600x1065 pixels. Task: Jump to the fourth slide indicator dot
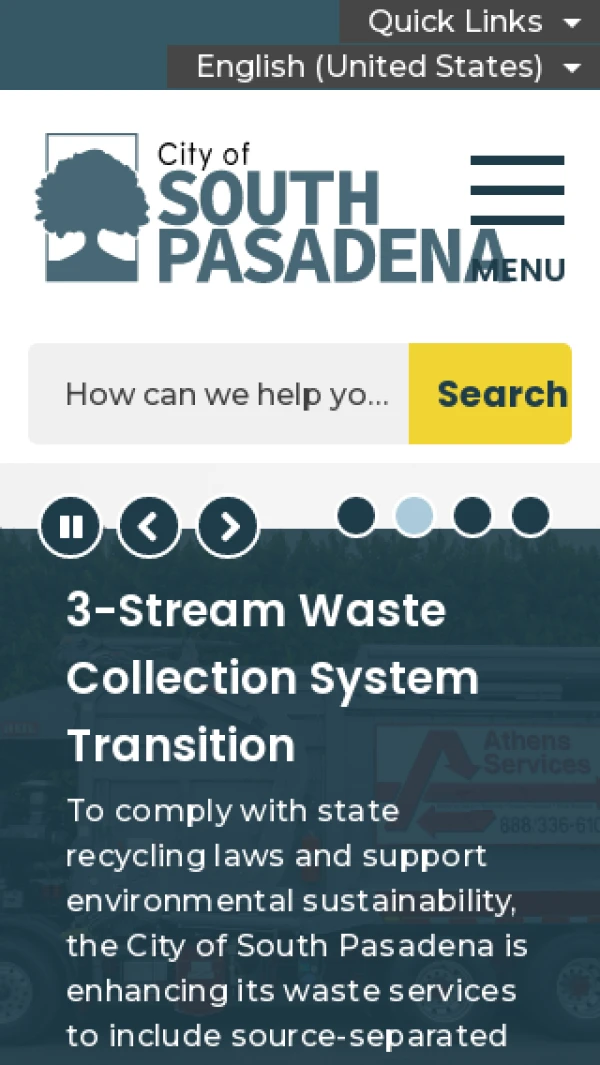(x=530, y=516)
